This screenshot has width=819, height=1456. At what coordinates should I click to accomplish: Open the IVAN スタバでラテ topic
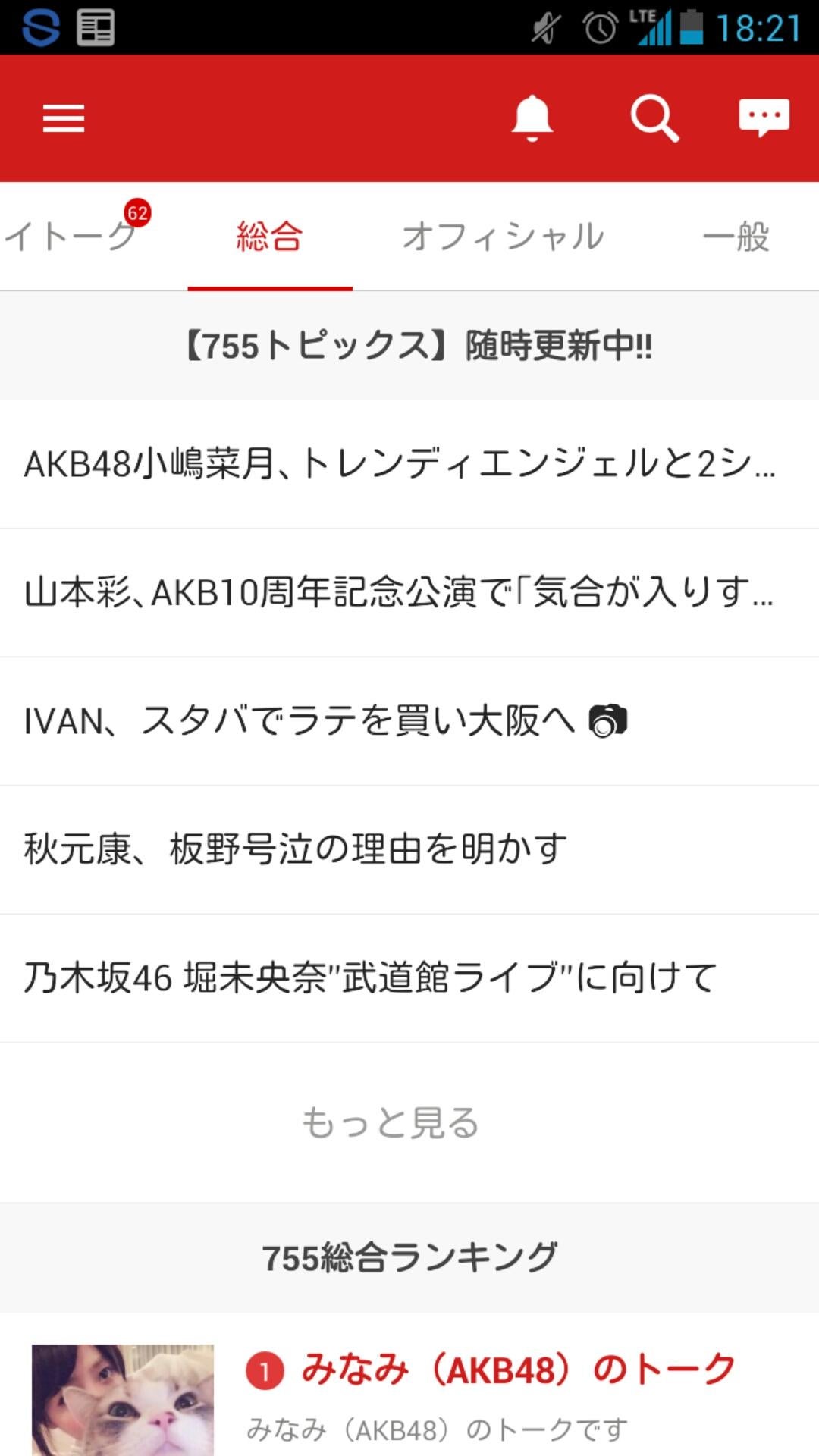(326, 720)
